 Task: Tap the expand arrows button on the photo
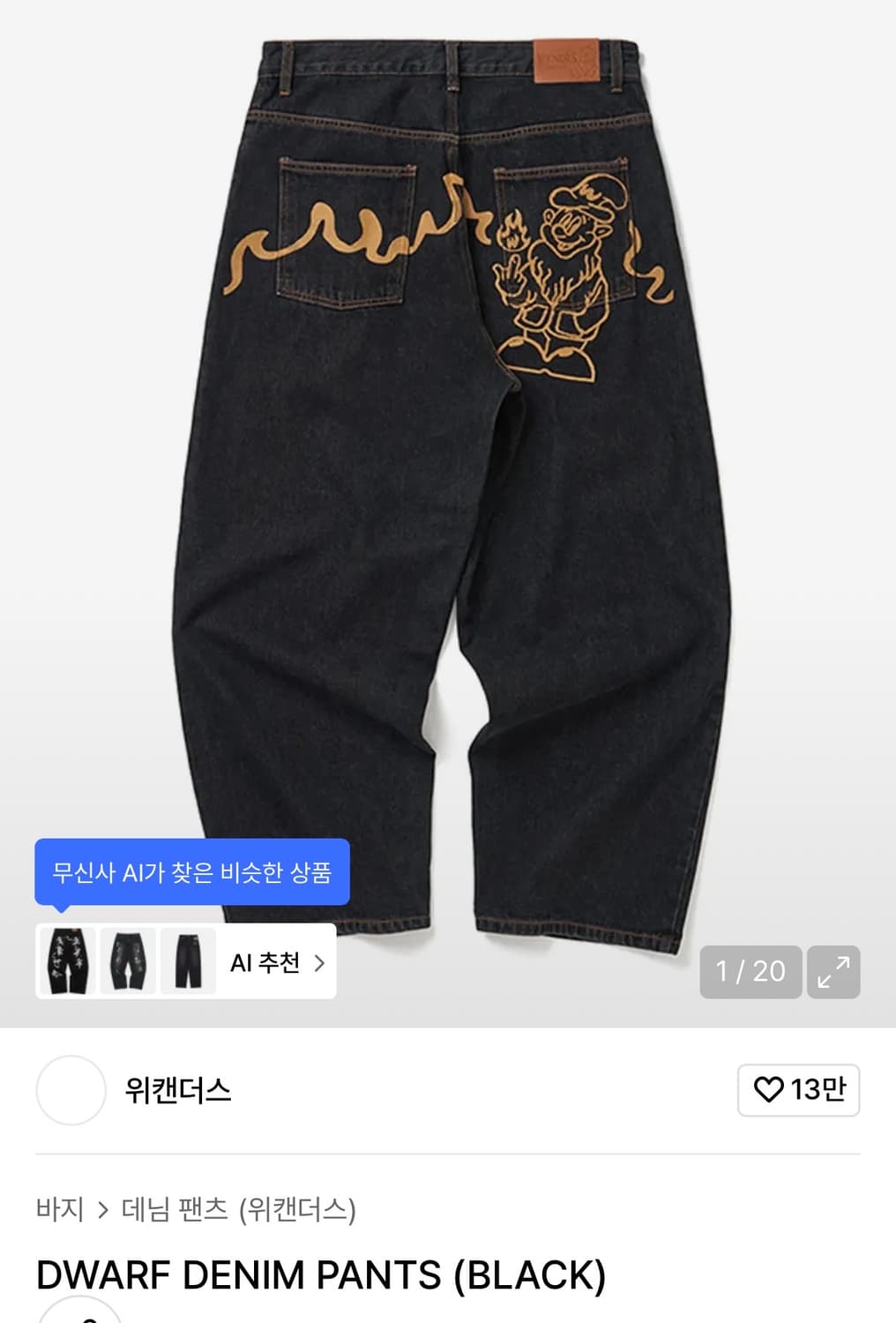coord(833,972)
